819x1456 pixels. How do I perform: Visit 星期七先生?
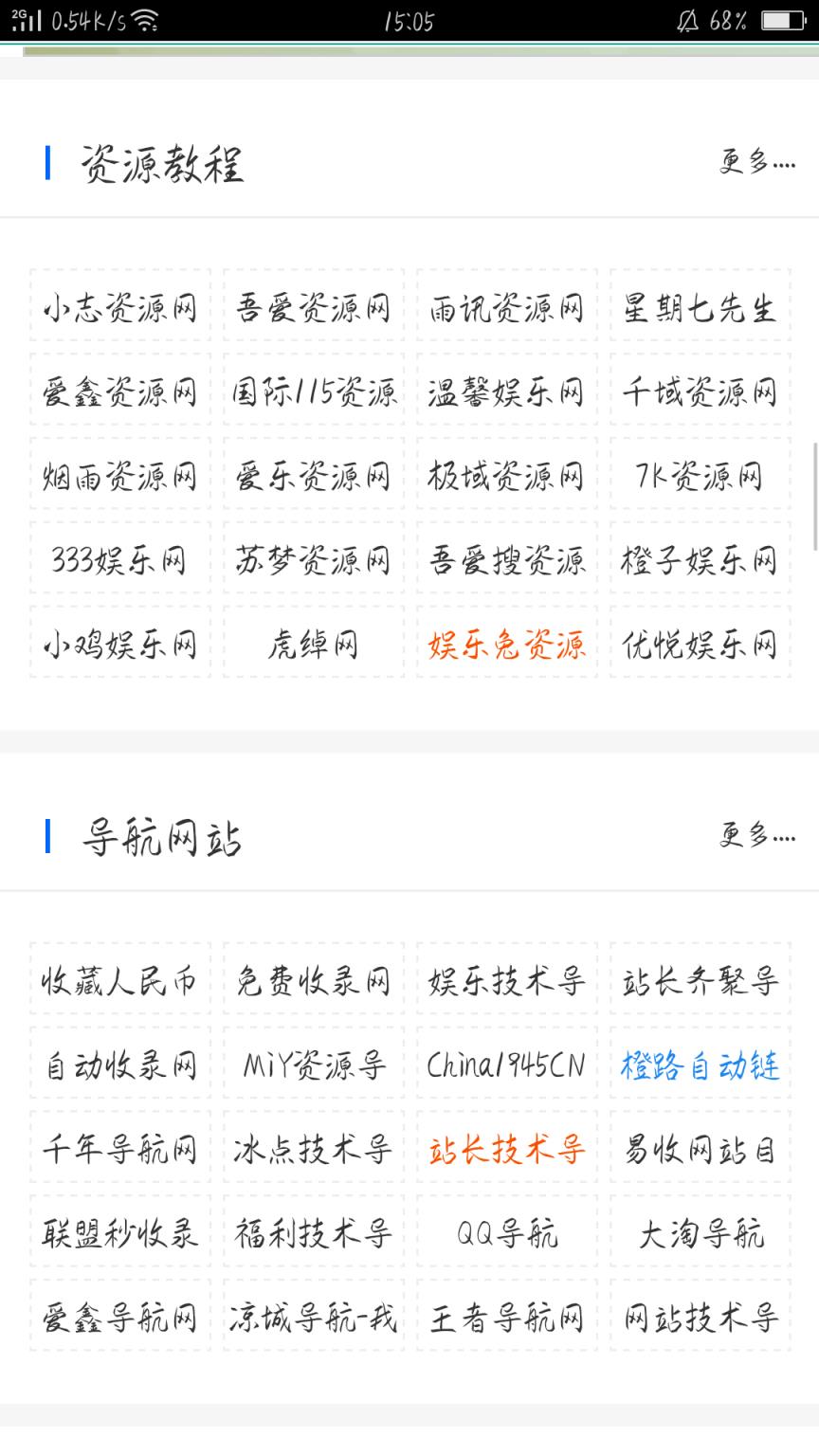(700, 307)
